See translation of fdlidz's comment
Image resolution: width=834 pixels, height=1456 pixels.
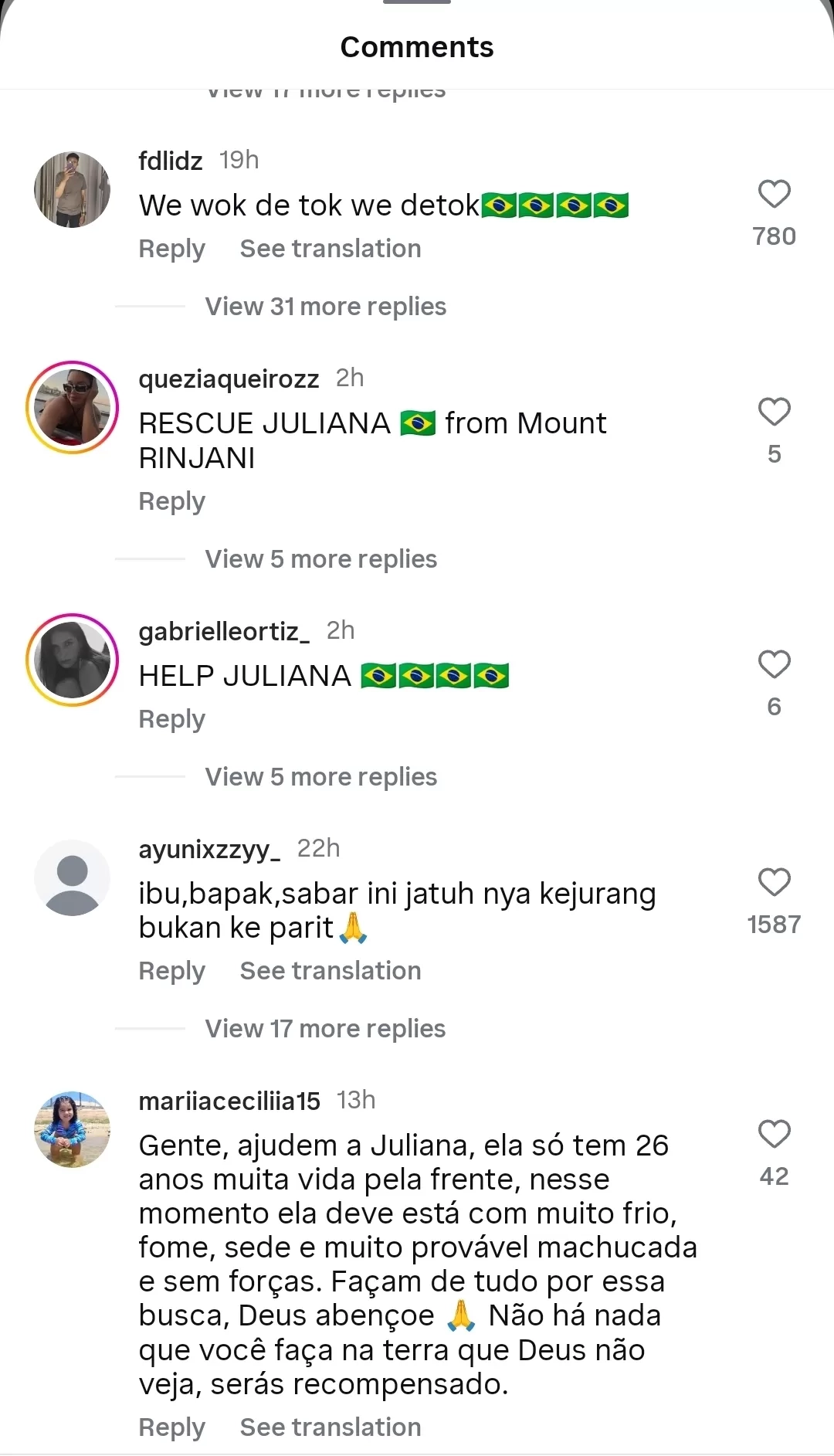point(331,249)
